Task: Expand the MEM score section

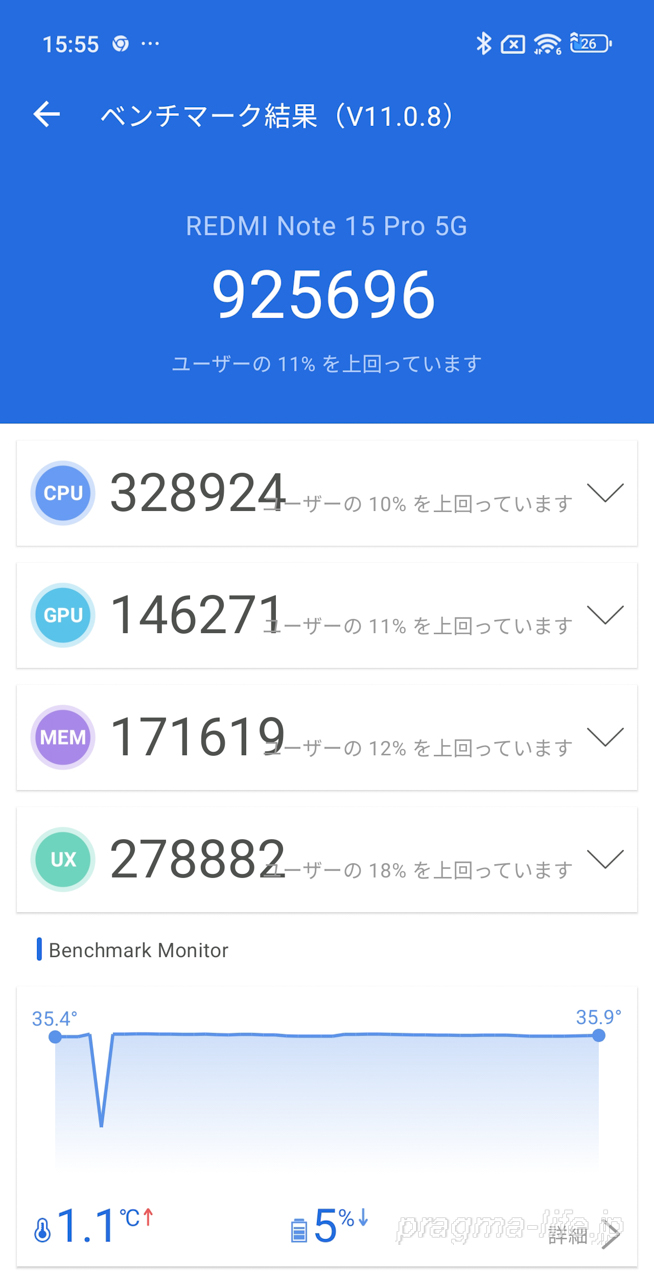Action: pyautogui.click(x=605, y=737)
